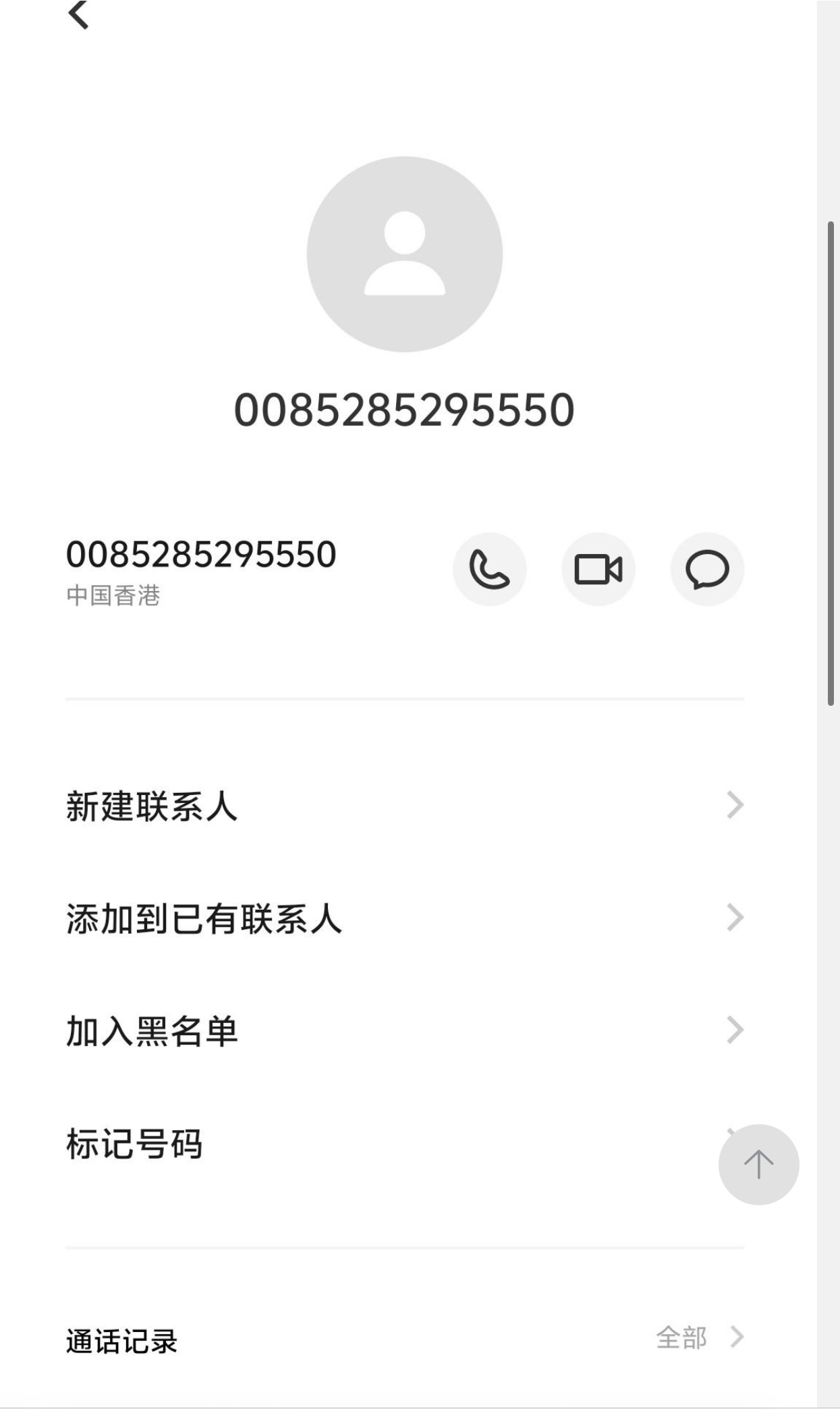Open 新建联系人 to create a contact

pos(405,806)
